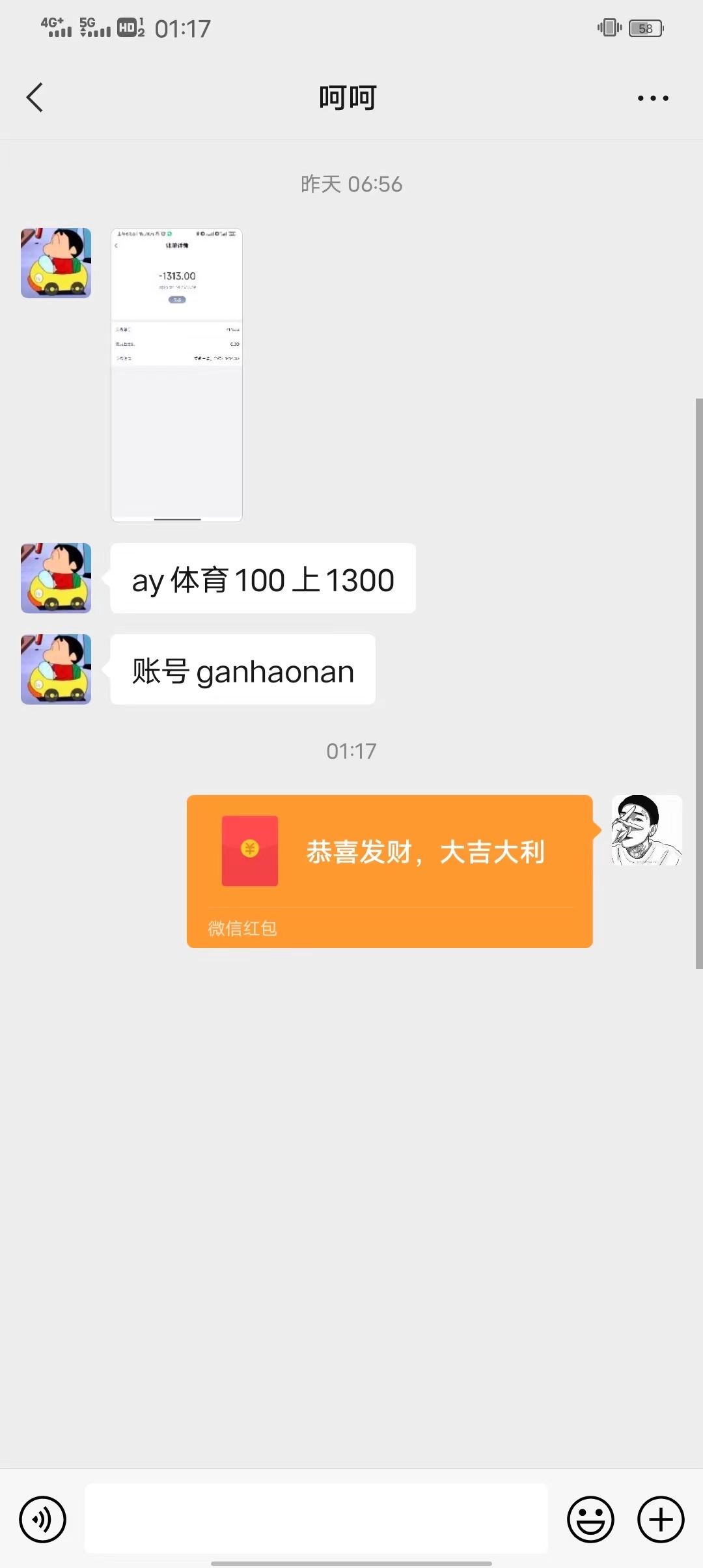Open cartoon avatar beside ganhaonan message
Screen dimensions: 703x1568
[56, 669]
